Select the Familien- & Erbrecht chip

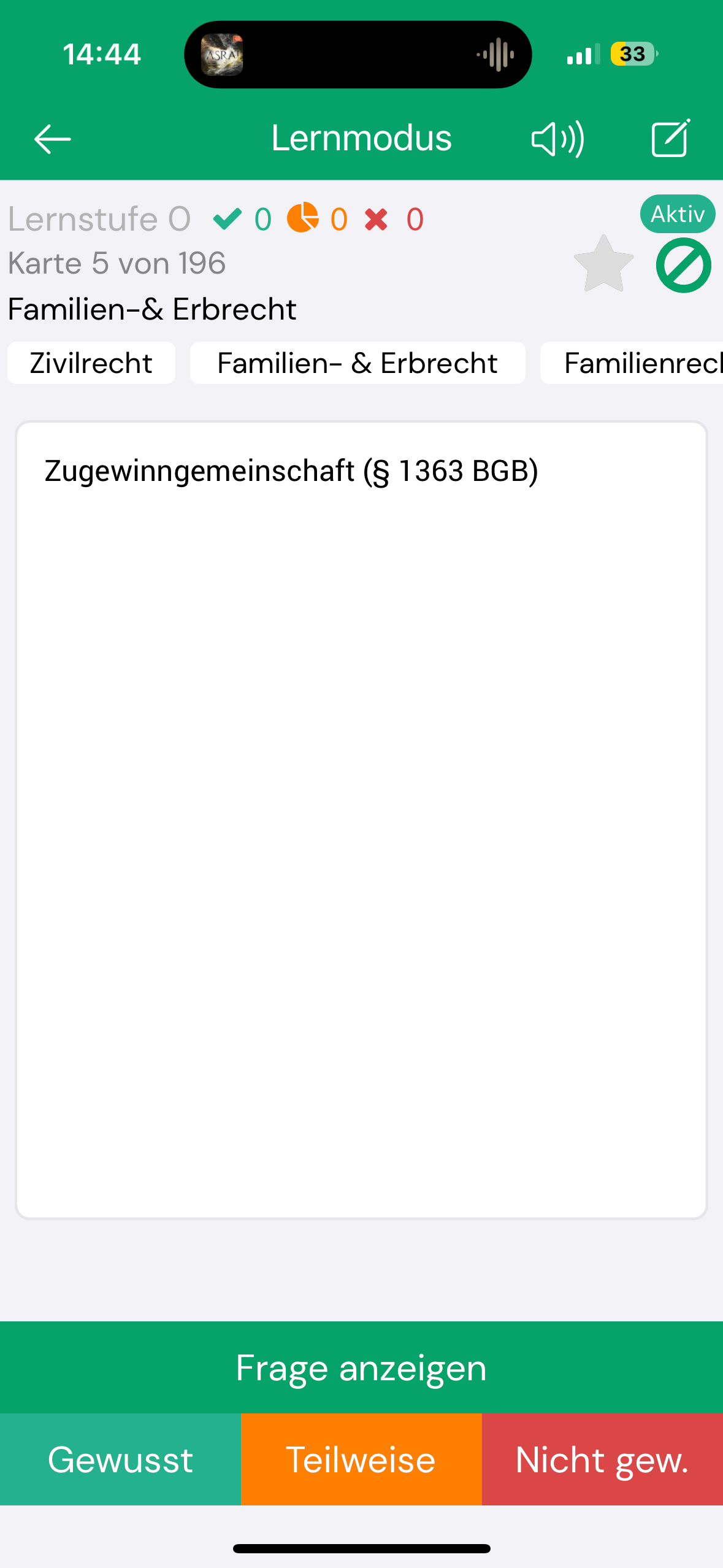click(x=357, y=363)
